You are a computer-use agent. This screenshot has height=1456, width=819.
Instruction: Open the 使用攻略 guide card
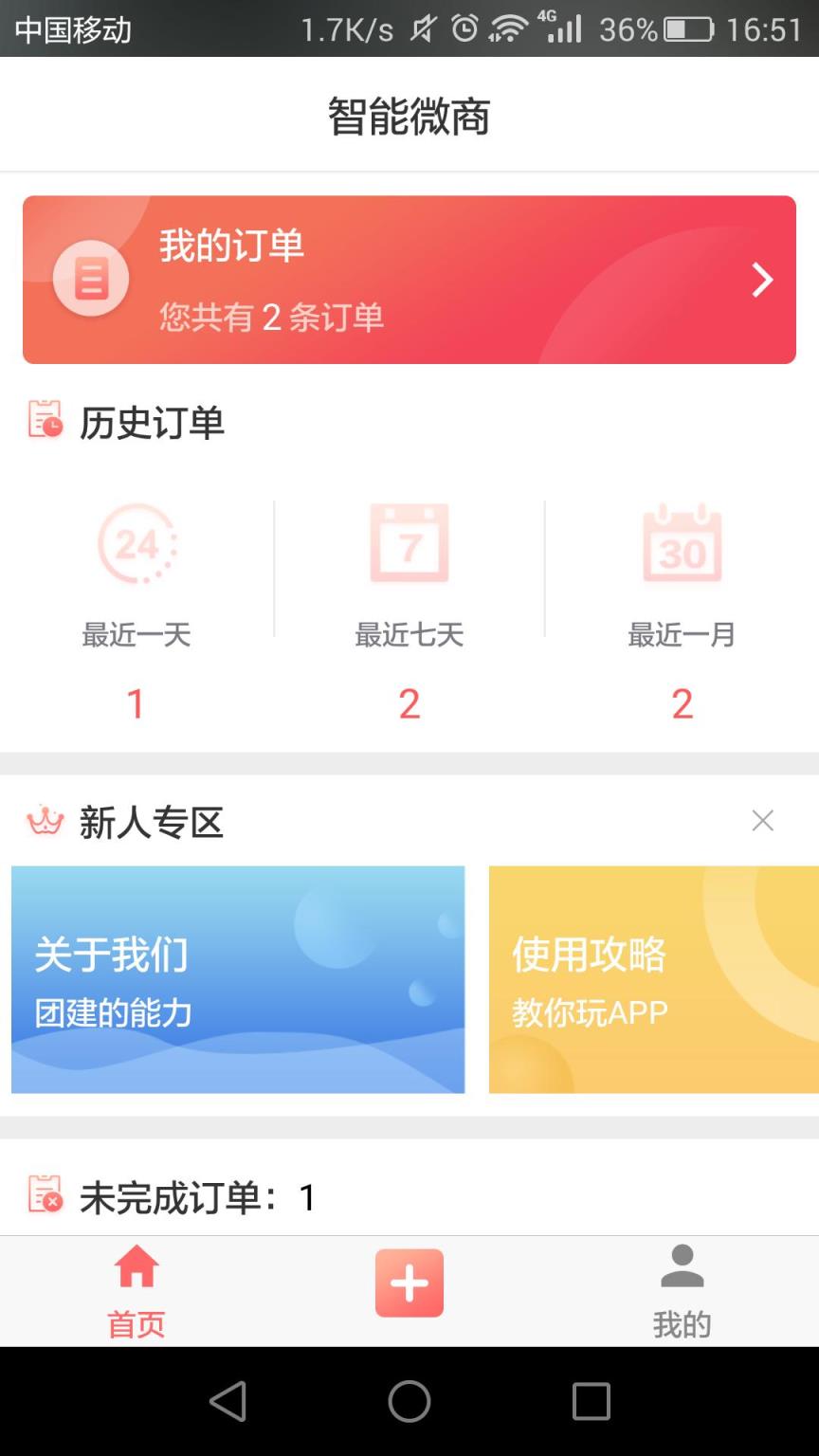pyautogui.click(x=653, y=979)
